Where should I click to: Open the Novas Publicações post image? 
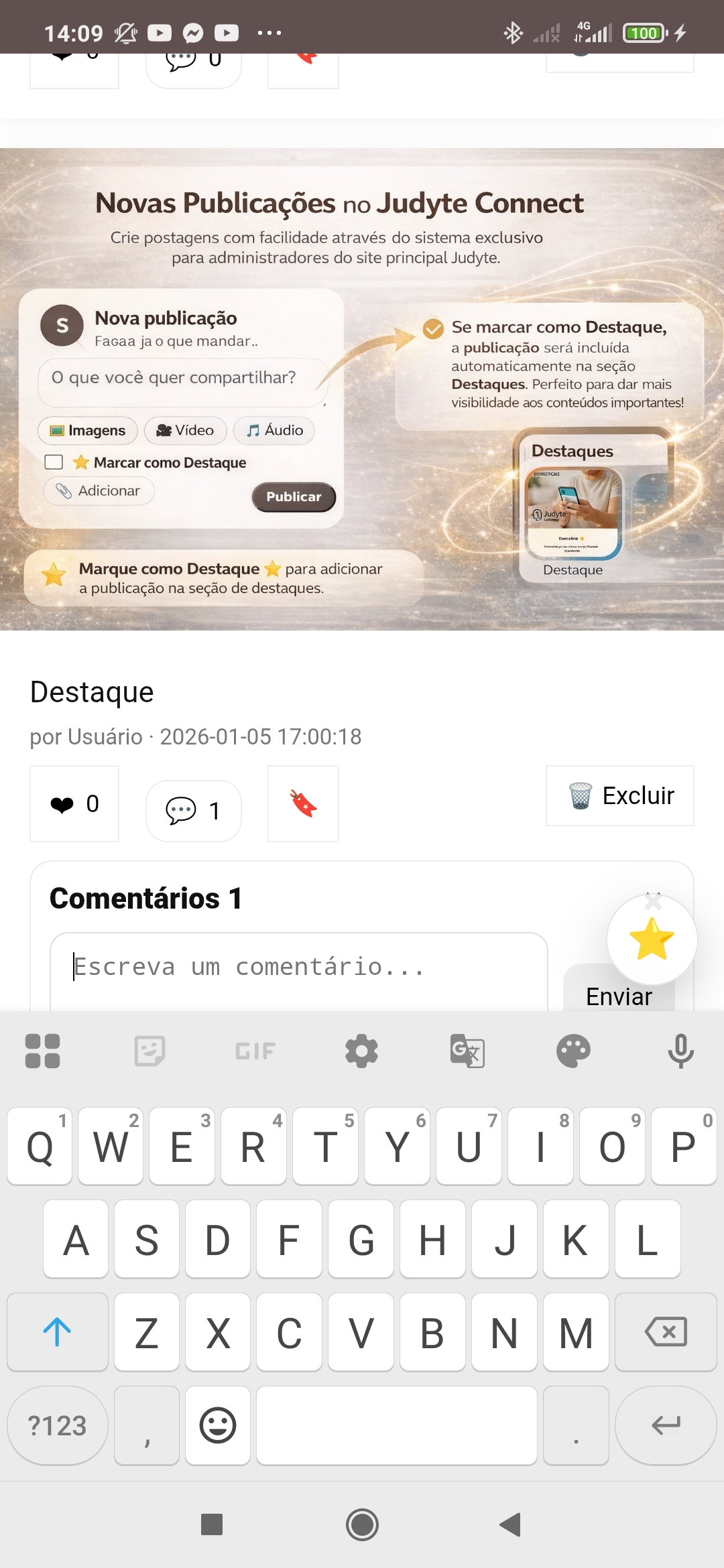point(362,389)
